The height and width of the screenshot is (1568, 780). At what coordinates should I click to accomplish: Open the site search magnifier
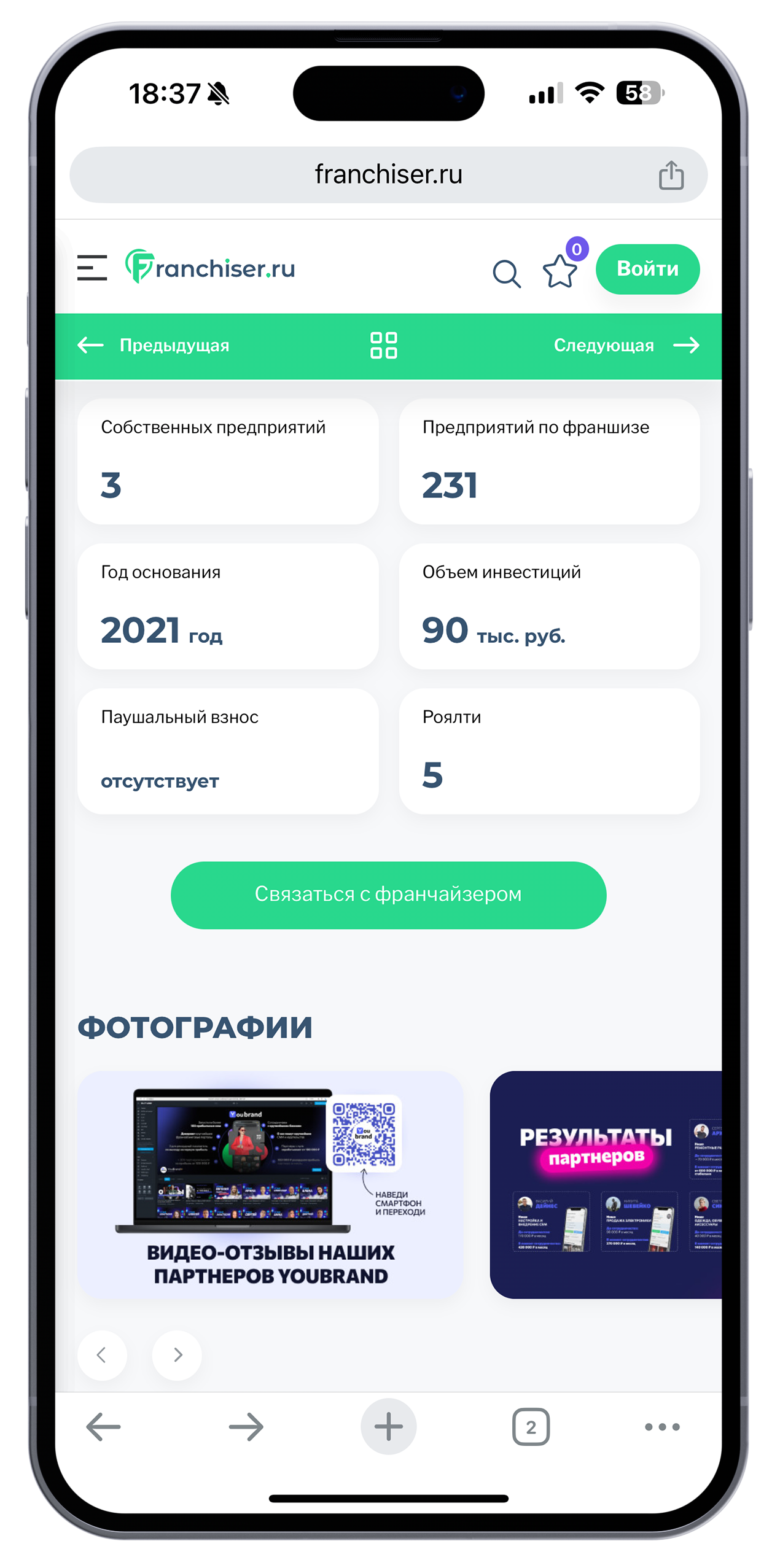click(x=507, y=273)
